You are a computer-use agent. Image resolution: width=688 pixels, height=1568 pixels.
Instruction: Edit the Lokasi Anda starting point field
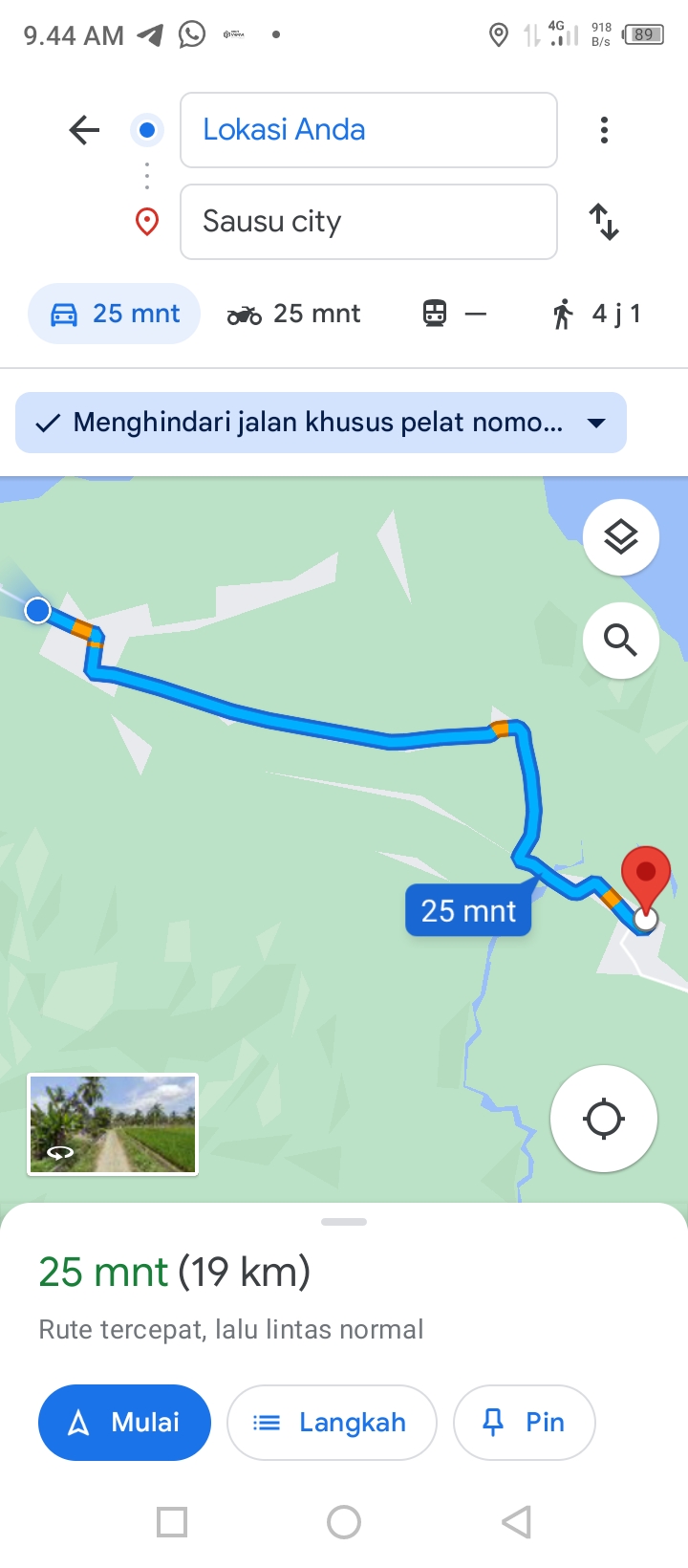pos(369,130)
